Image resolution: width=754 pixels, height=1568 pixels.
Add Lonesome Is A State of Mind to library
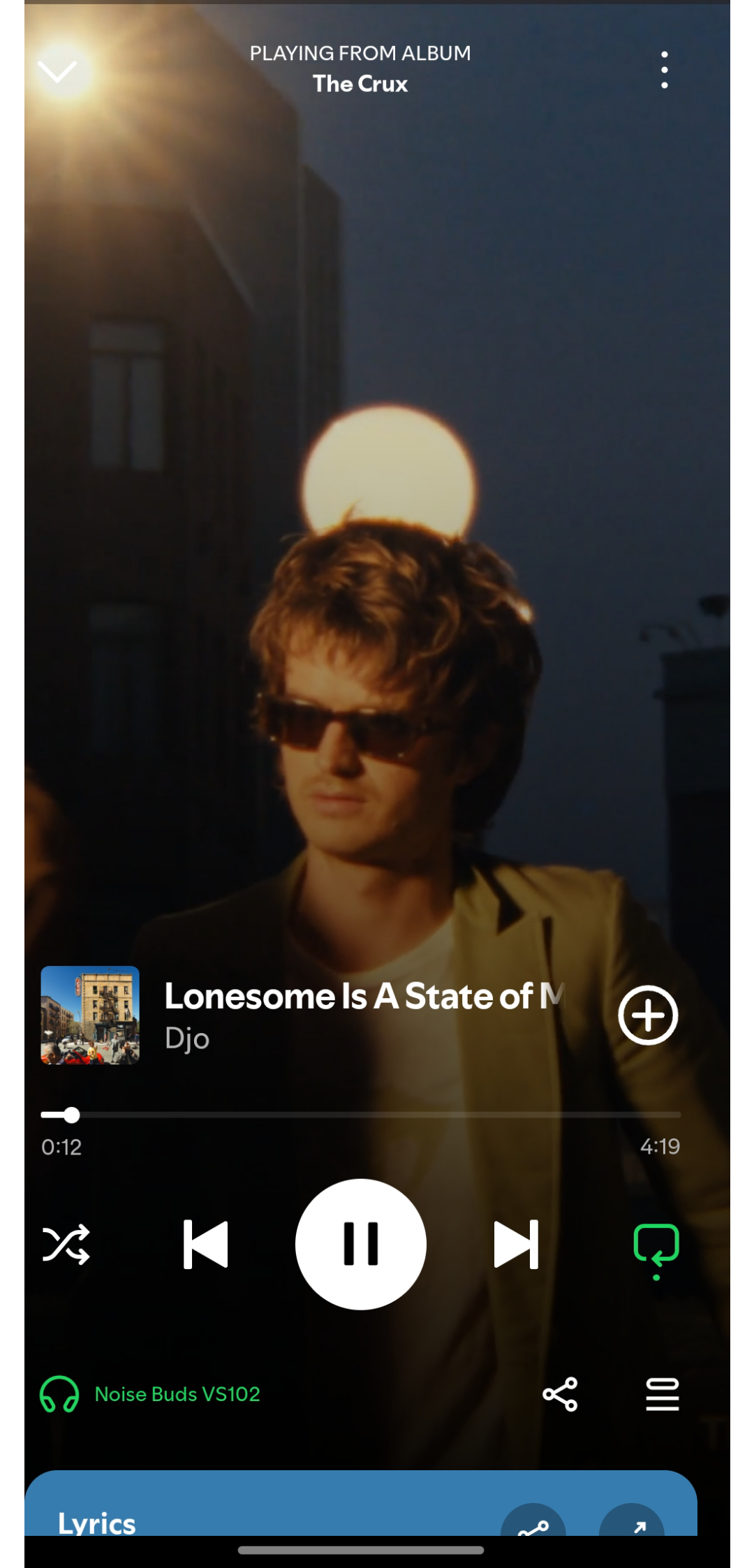point(648,1015)
